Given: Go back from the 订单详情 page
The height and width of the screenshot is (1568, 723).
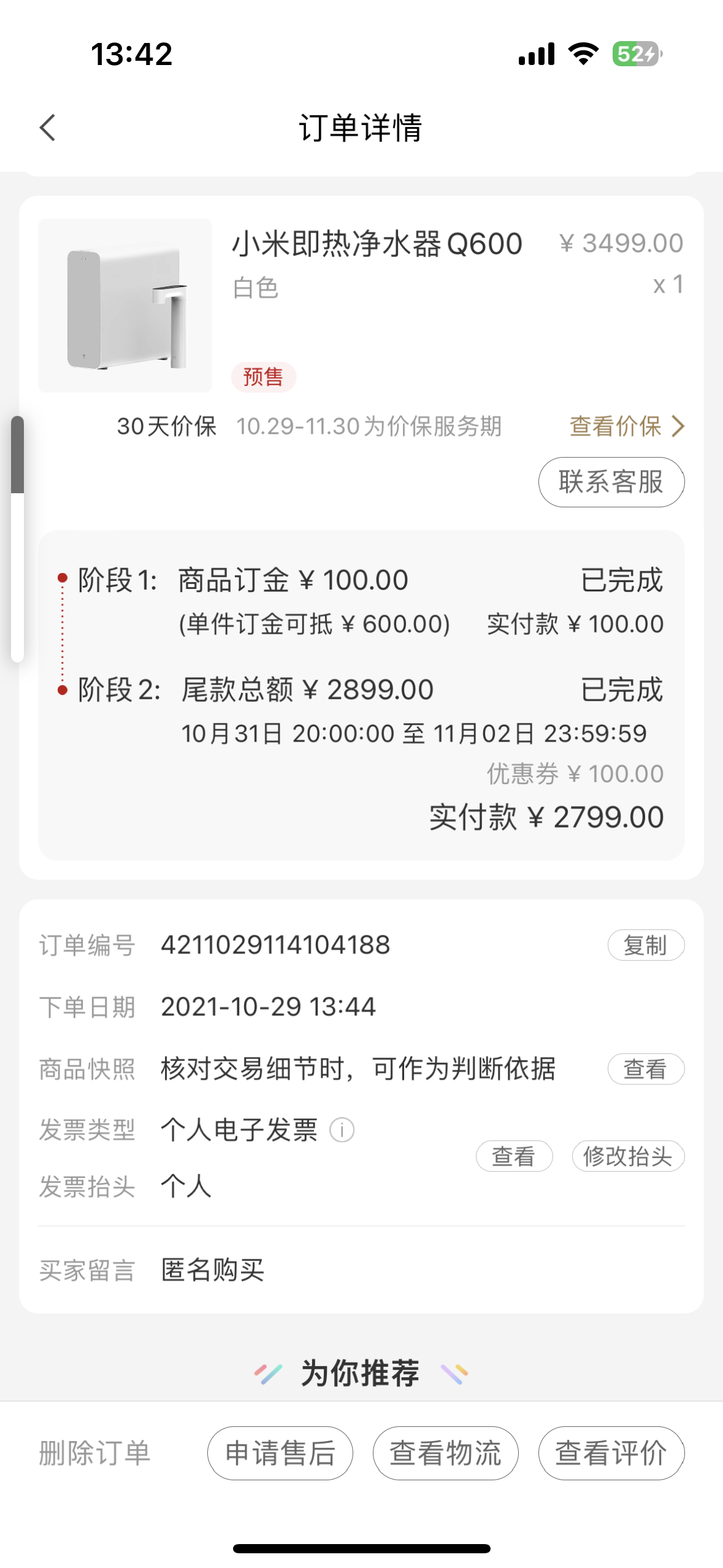Looking at the screenshot, I should [48, 128].
